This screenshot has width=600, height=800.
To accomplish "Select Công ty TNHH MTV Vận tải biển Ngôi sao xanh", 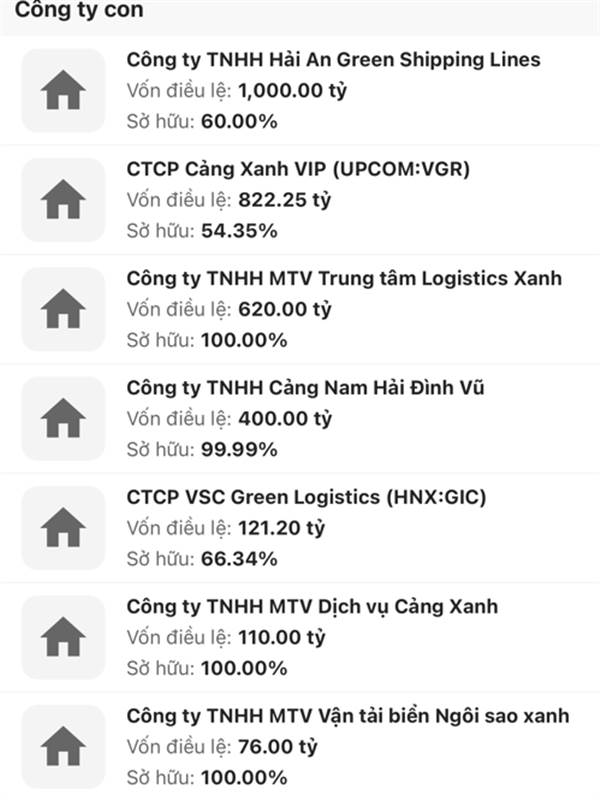I will pyautogui.click(x=347, y=716).
